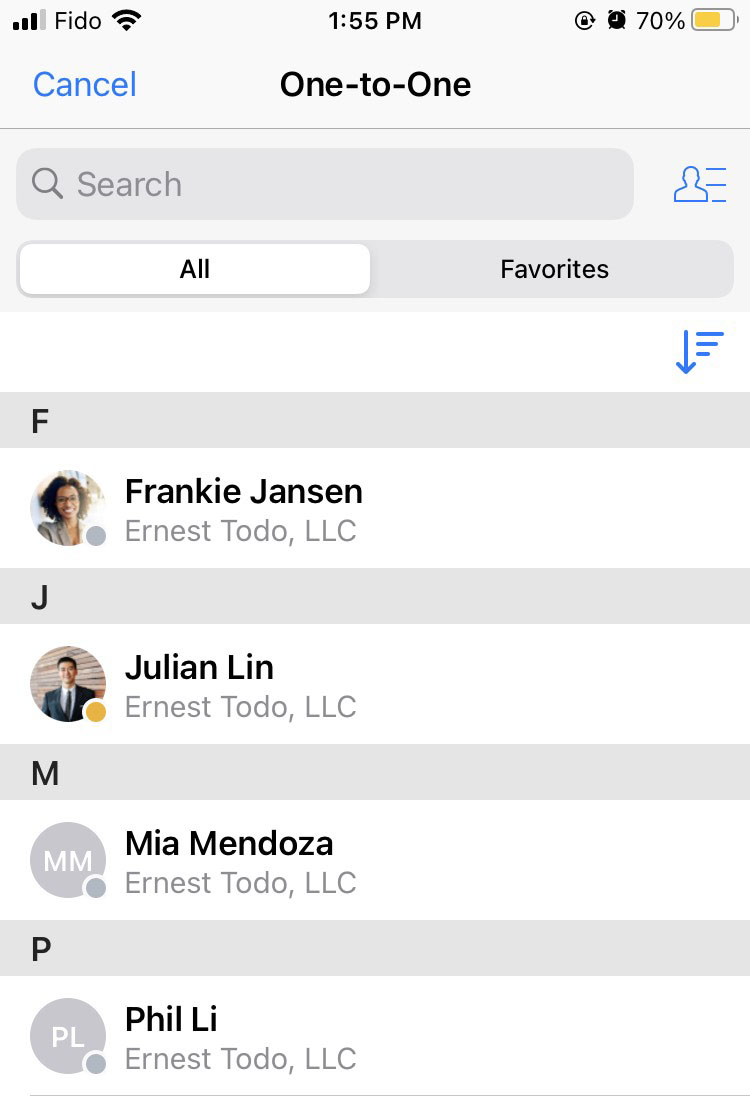Switch to the Favorites tab
The image size is (750, 1096).
(x=553, y=268)
